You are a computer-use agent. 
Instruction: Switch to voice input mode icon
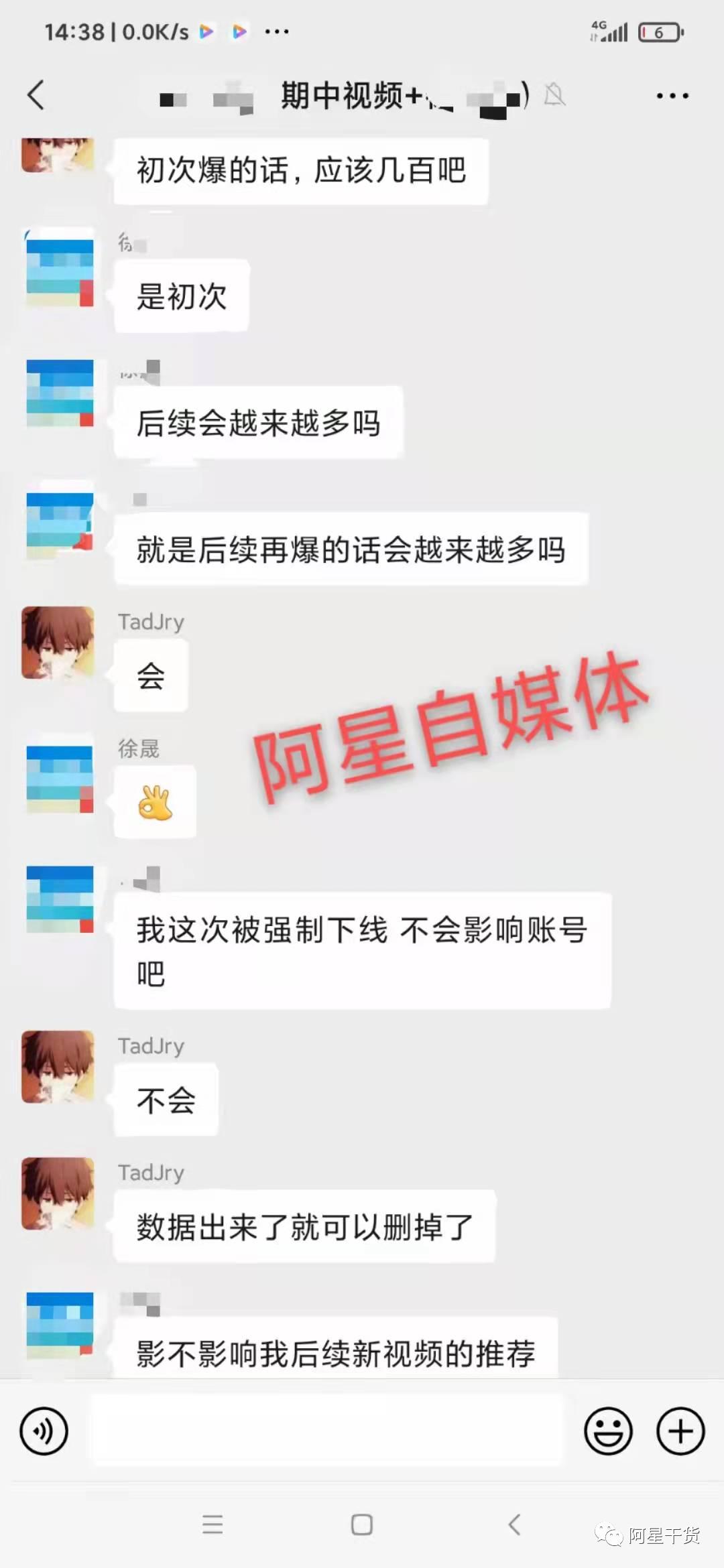(43, 1431)
